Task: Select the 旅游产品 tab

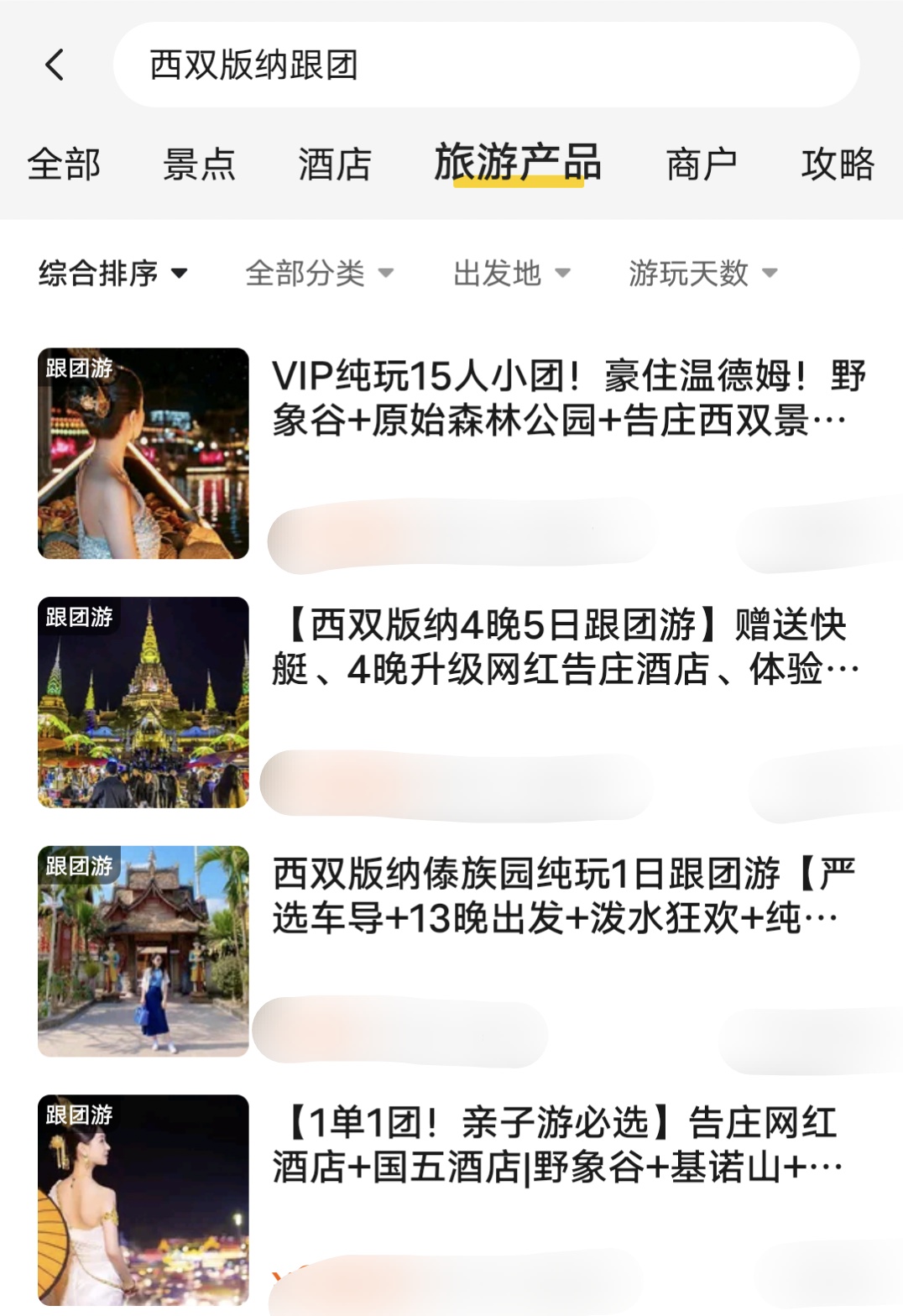Action: click(518, 162)
